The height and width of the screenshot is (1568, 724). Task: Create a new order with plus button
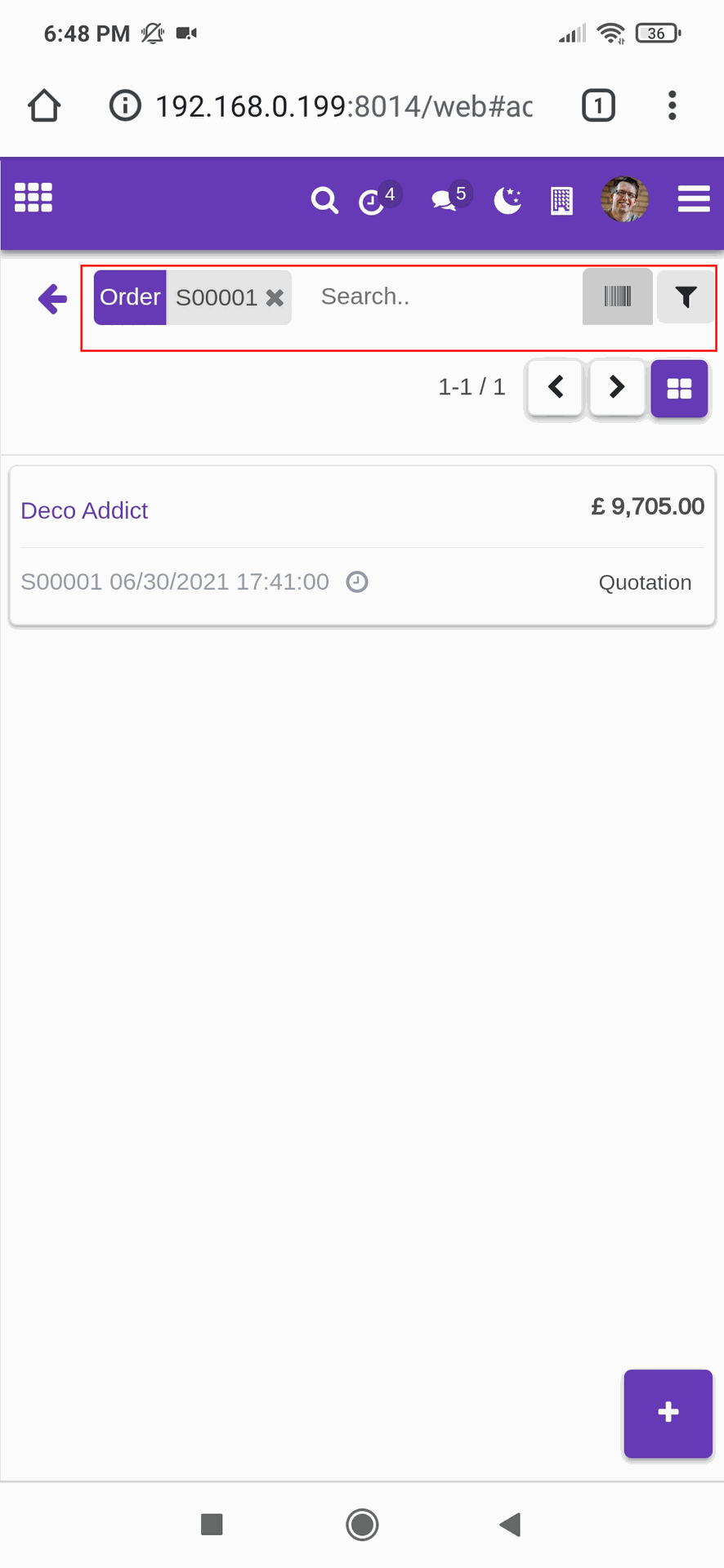pyautogui.click(x=668, y=1413)
